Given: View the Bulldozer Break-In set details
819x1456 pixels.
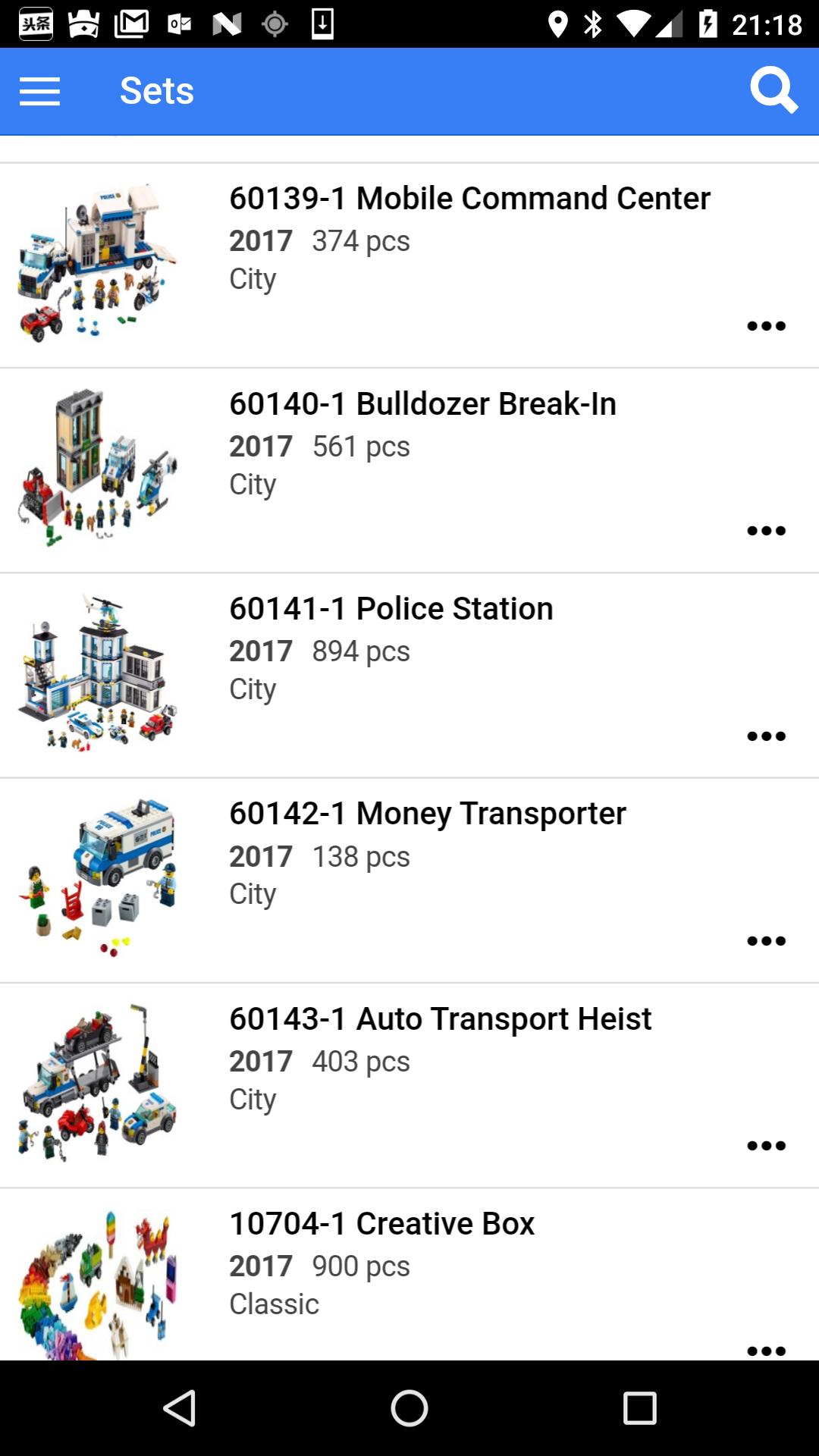Looking at the screenshot, I should click(422, 404).
